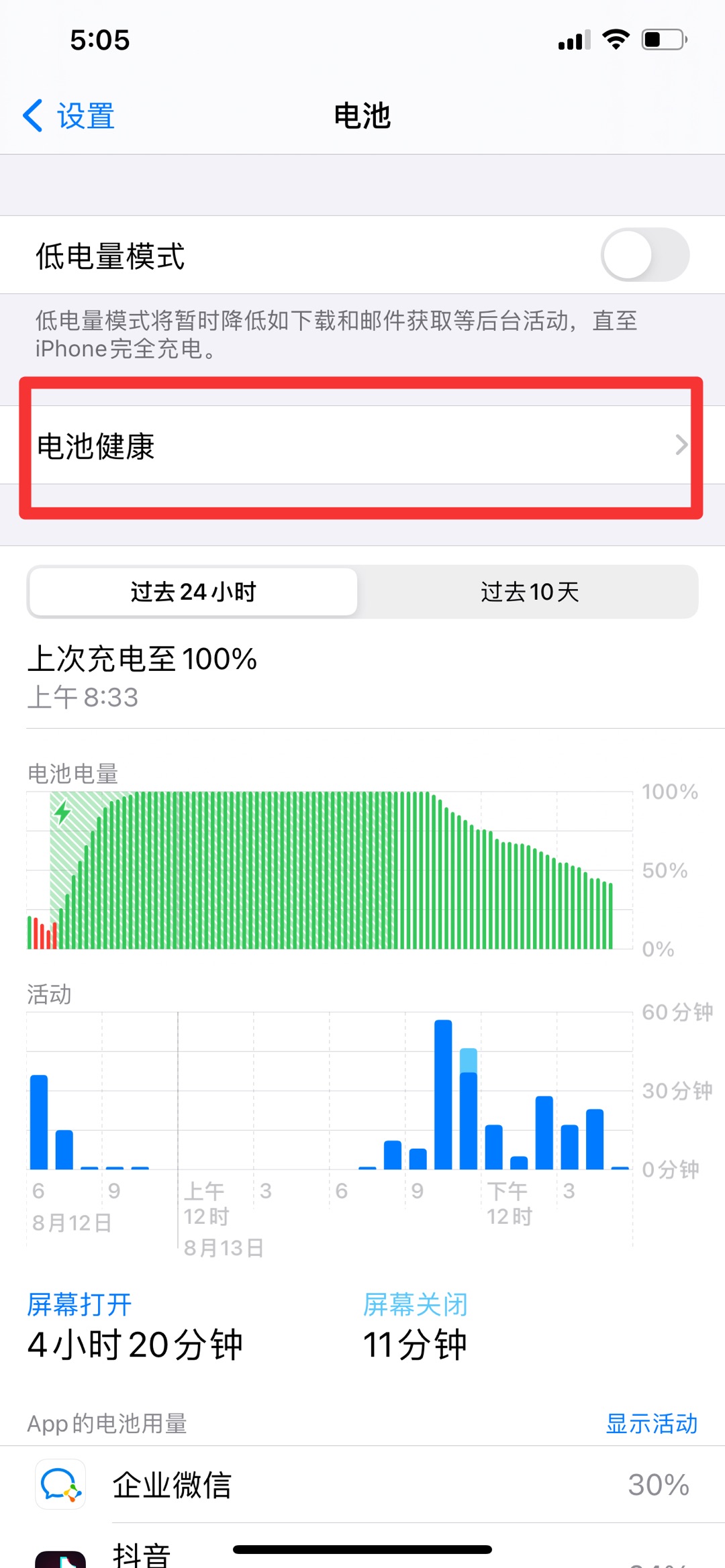Screen dimensions: 725x1568
Task: Select the 过去24小时 segment
Action: (193, 592)
